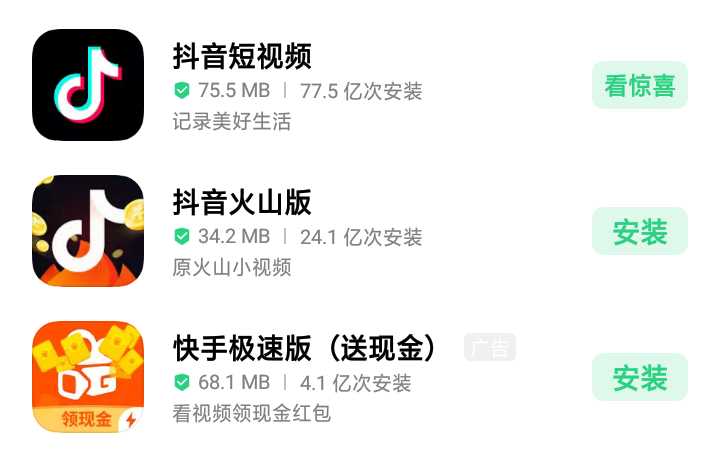This screenshot has height=454, width=720.
Task: Install 快手极速版
Action: [x=639, y=378]
